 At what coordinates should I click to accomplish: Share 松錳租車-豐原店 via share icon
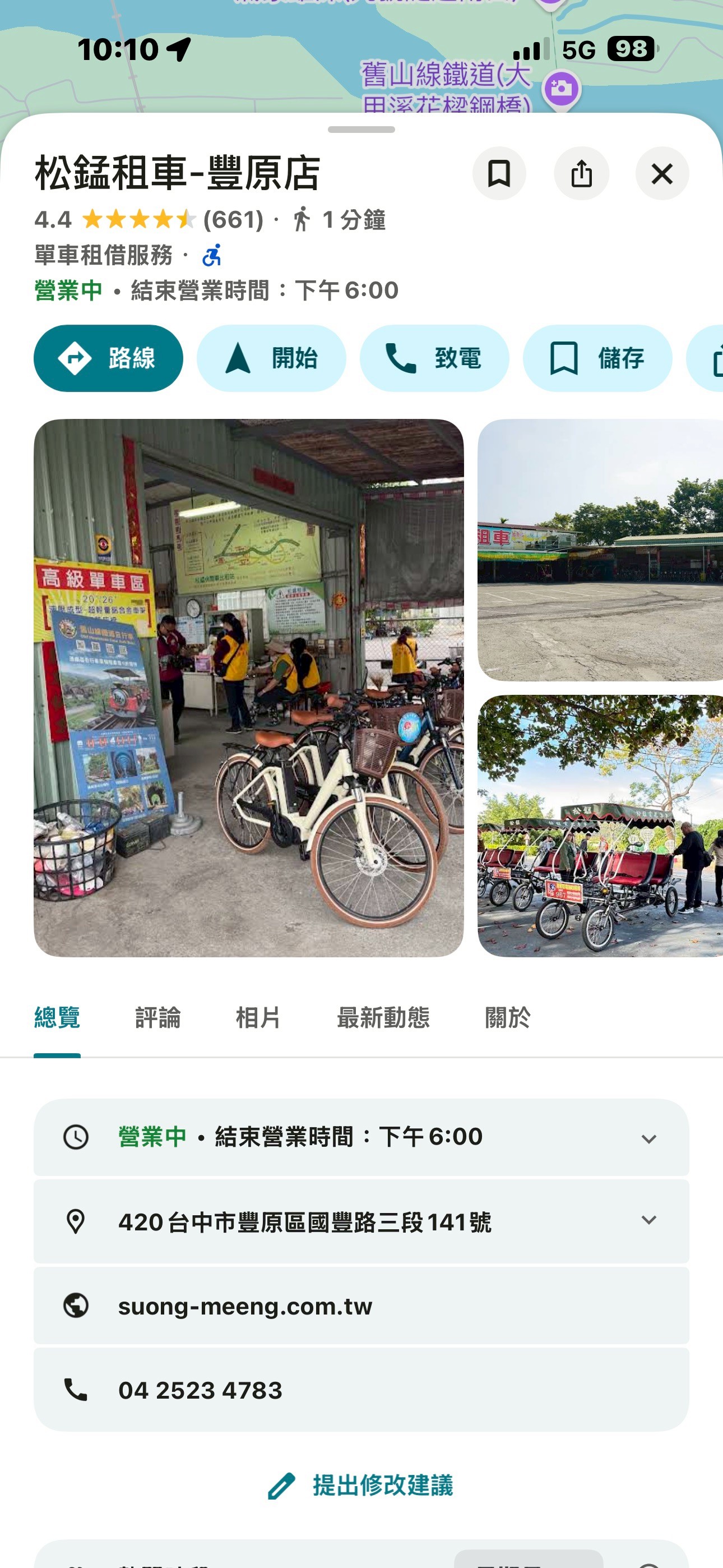(x=581, y=174)
